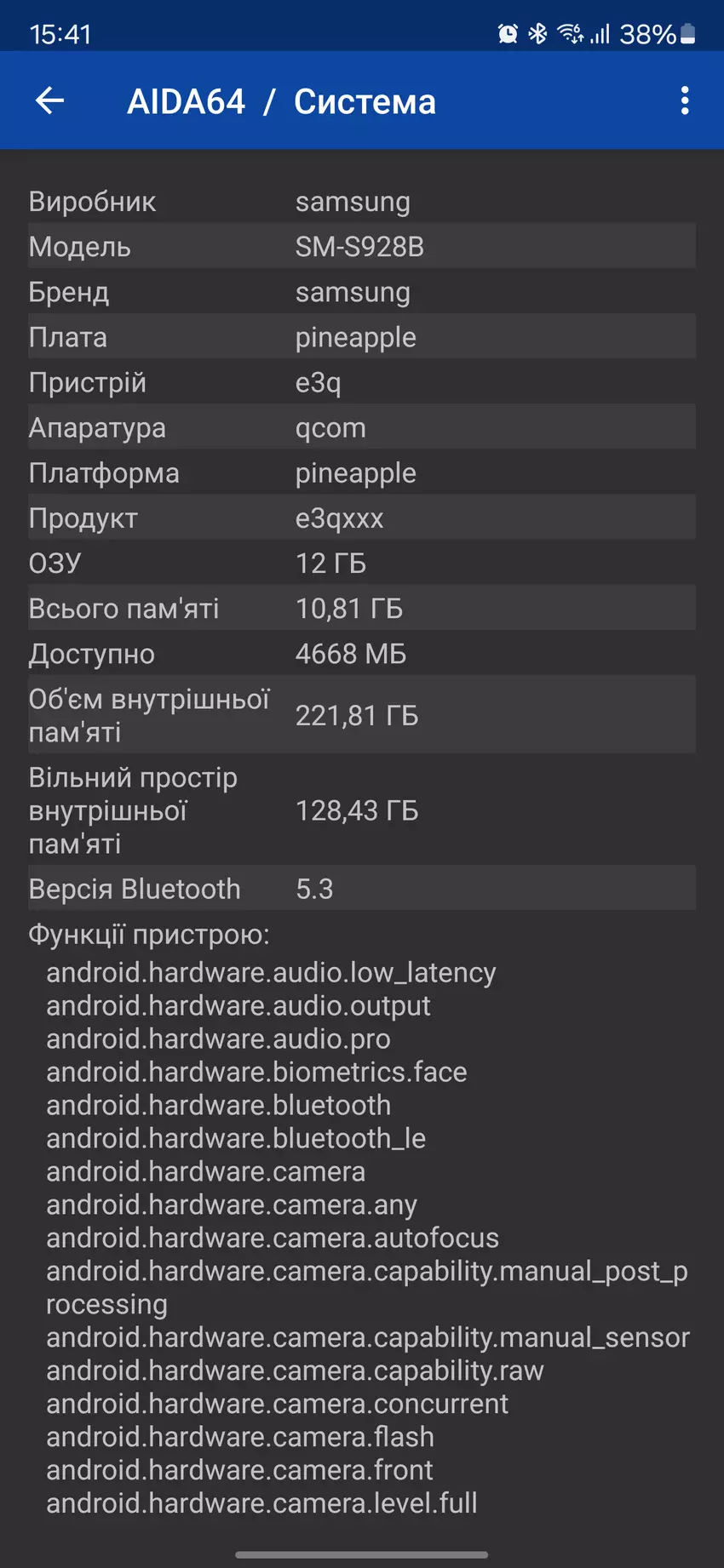The image size is (724, 1568).
Task: Open the three-dot overflow menu
Action: 685,101
